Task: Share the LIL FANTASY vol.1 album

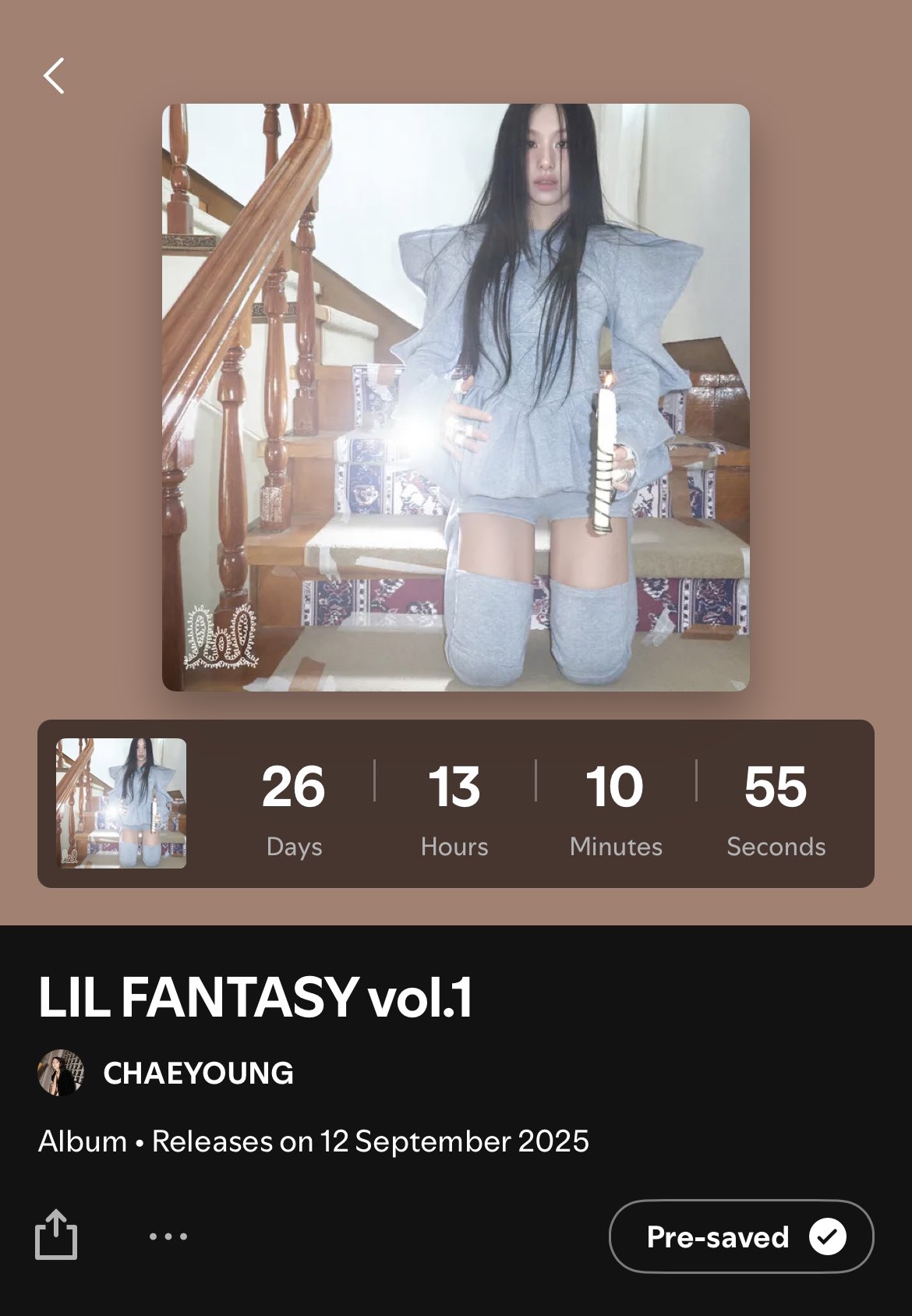Action: pyautogui.click(x=56, y=1234)
